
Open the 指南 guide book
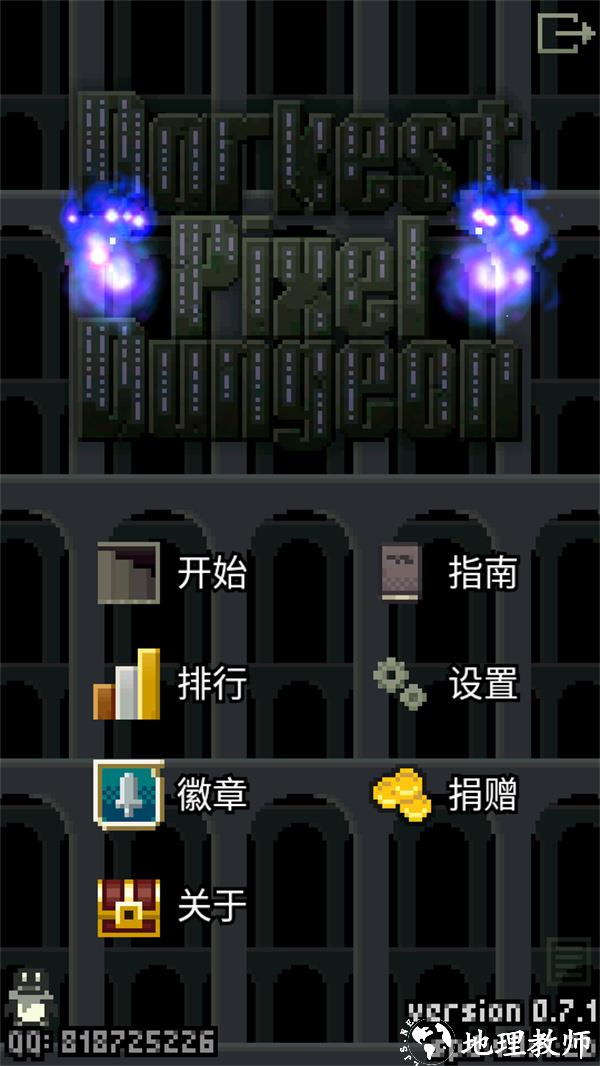[x=447, y=574]
